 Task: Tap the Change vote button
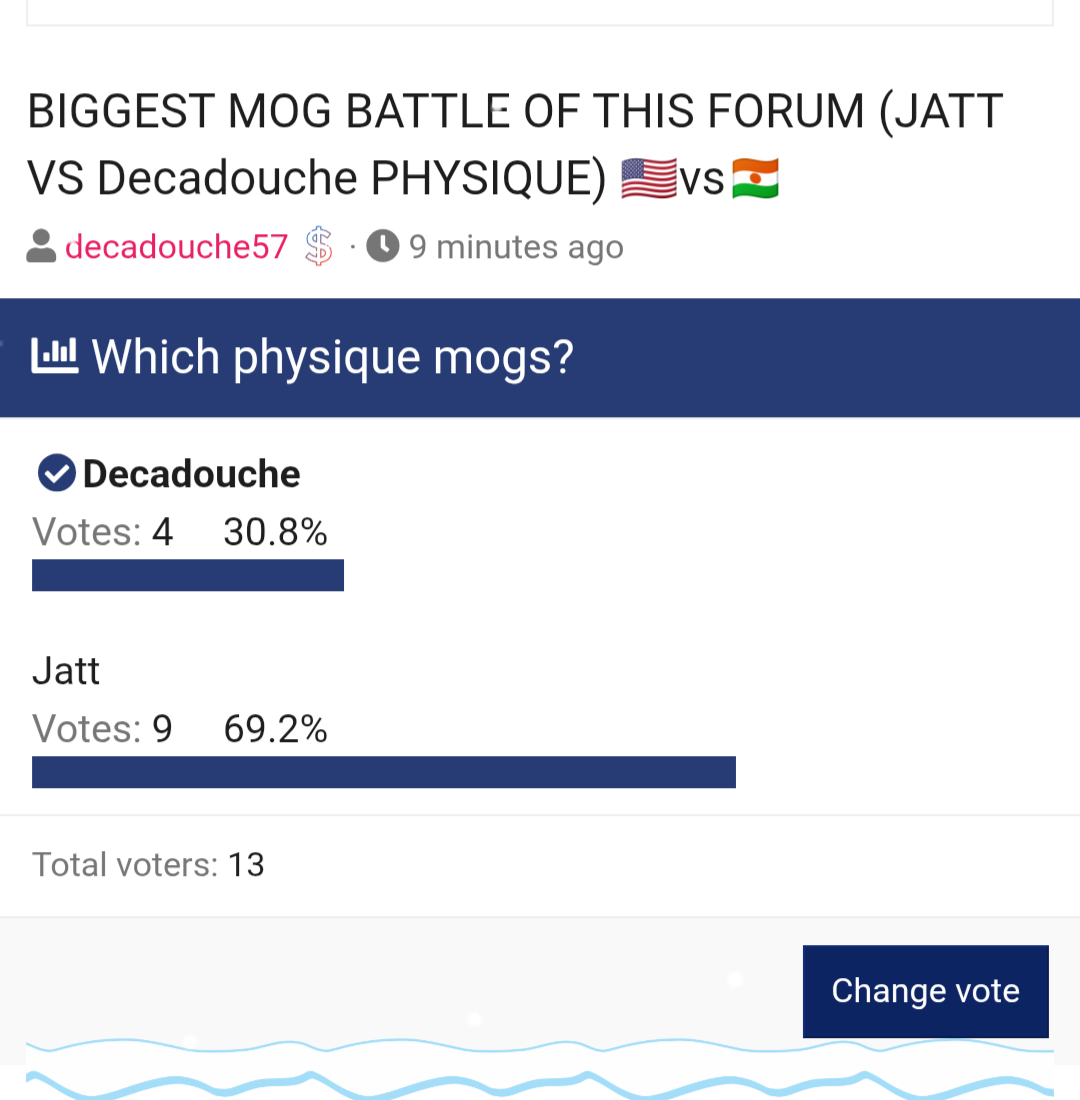[925, 991]
